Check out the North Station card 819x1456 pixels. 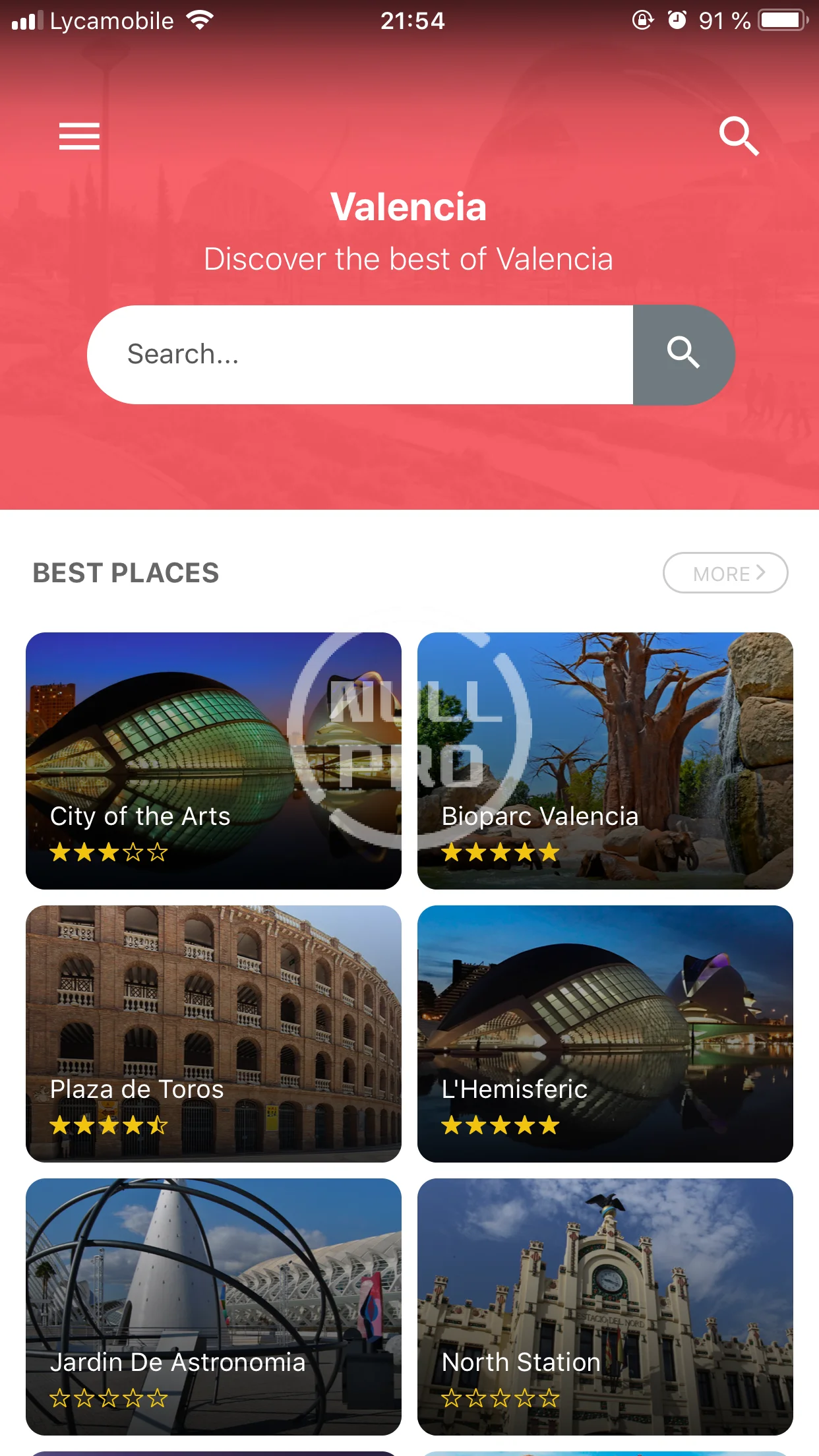click(x=605, y=1306)
